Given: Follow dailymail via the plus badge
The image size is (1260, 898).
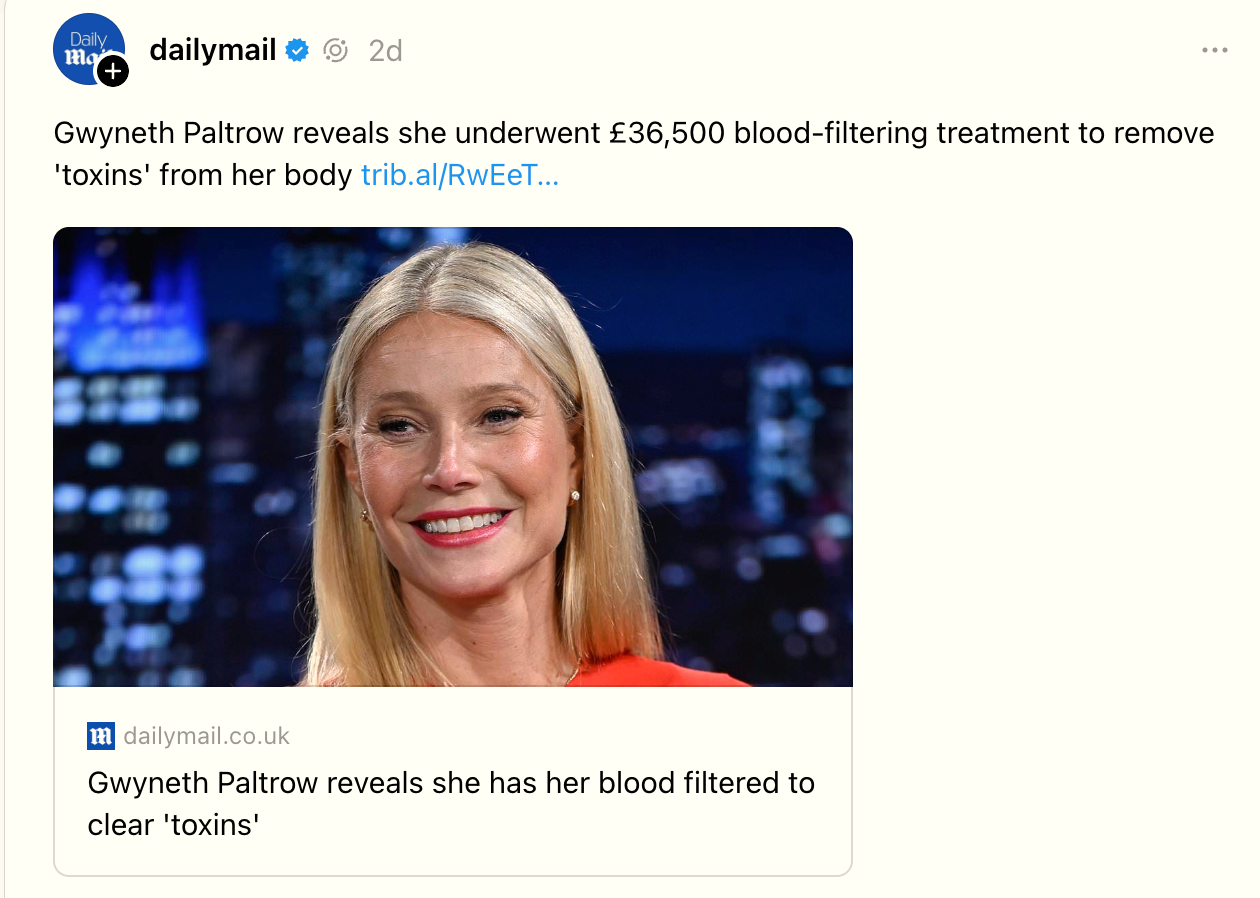Looking at the screenshot, I should [x=113, y=71].
